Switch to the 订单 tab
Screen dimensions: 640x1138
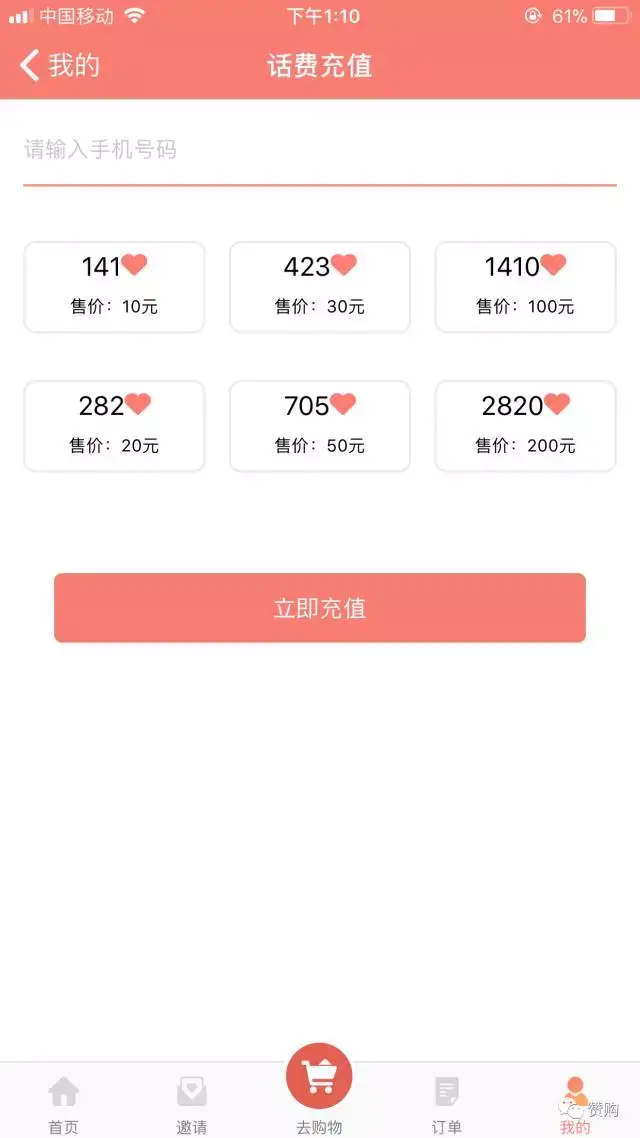point(447,1103)
